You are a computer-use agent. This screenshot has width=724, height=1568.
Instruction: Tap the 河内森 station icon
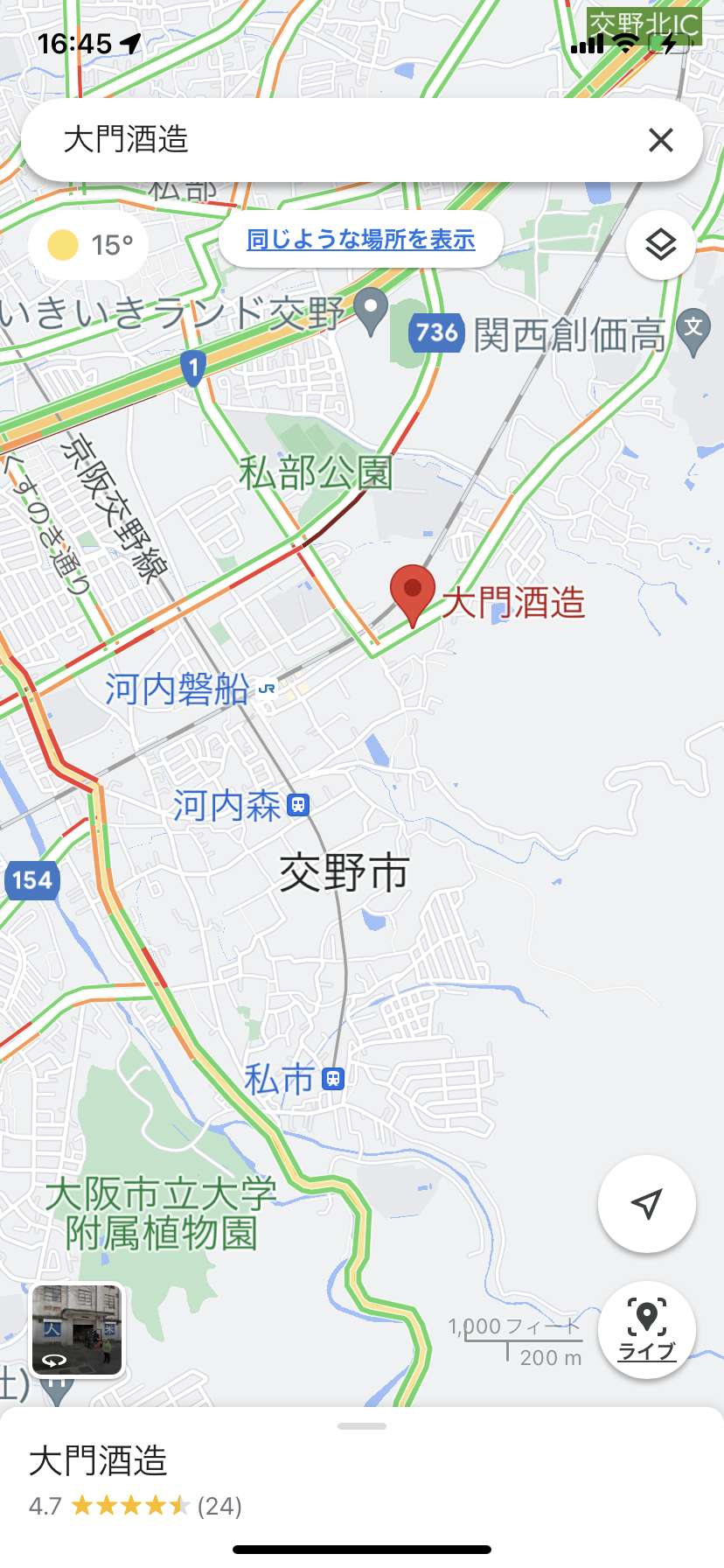[298, 804]
